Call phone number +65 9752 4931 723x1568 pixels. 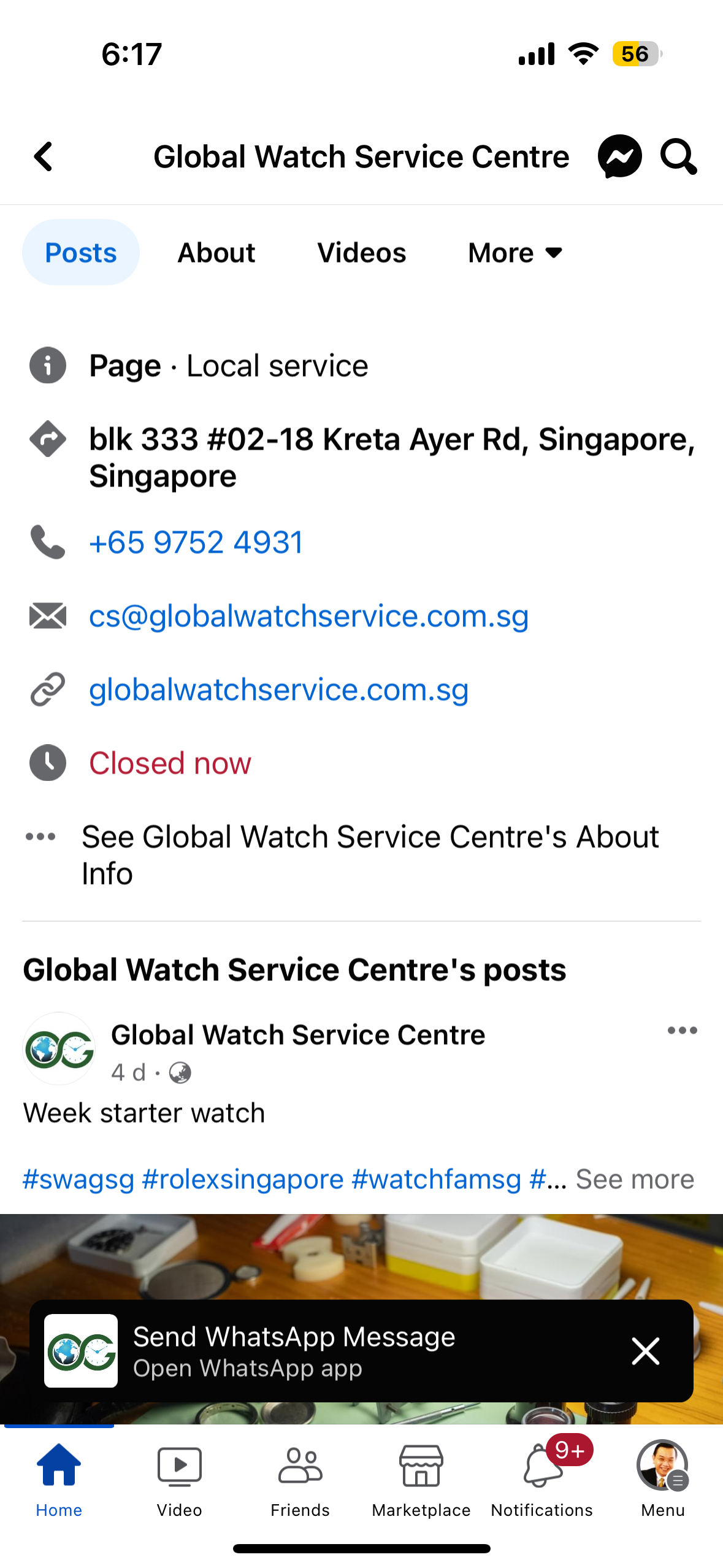point(196,542)
